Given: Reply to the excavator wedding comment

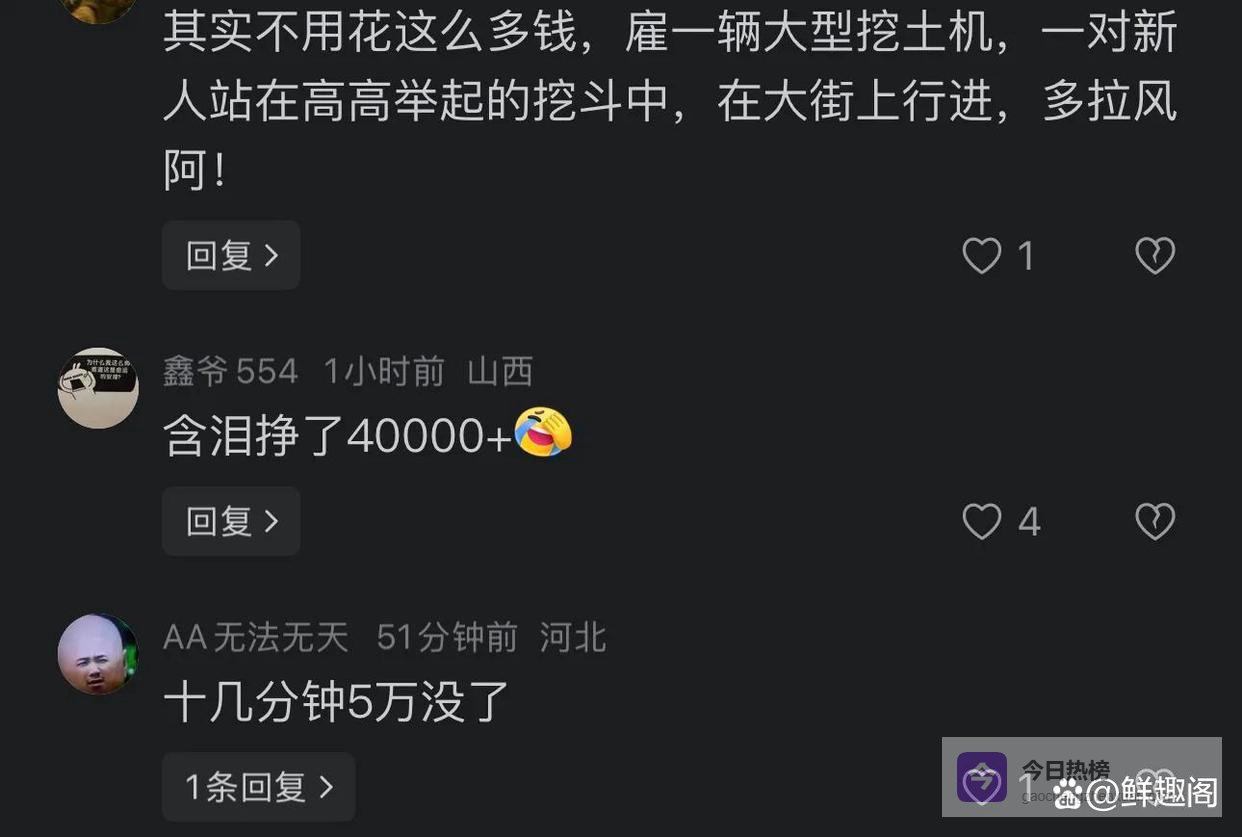Looking at the screenshot, I should (x=231, y=256).
